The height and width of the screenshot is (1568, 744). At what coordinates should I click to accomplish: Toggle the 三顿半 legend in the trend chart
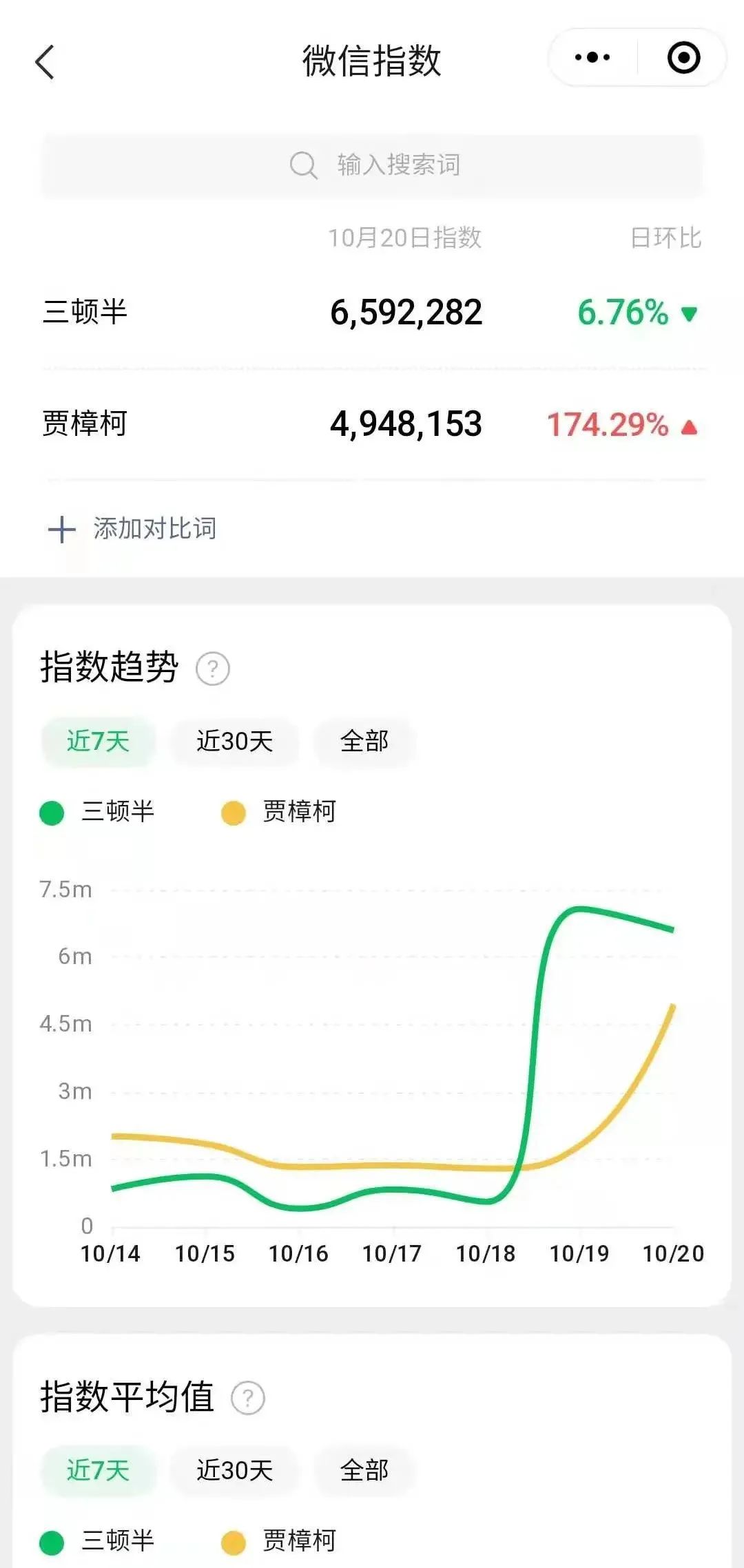[x=97, y=812]
